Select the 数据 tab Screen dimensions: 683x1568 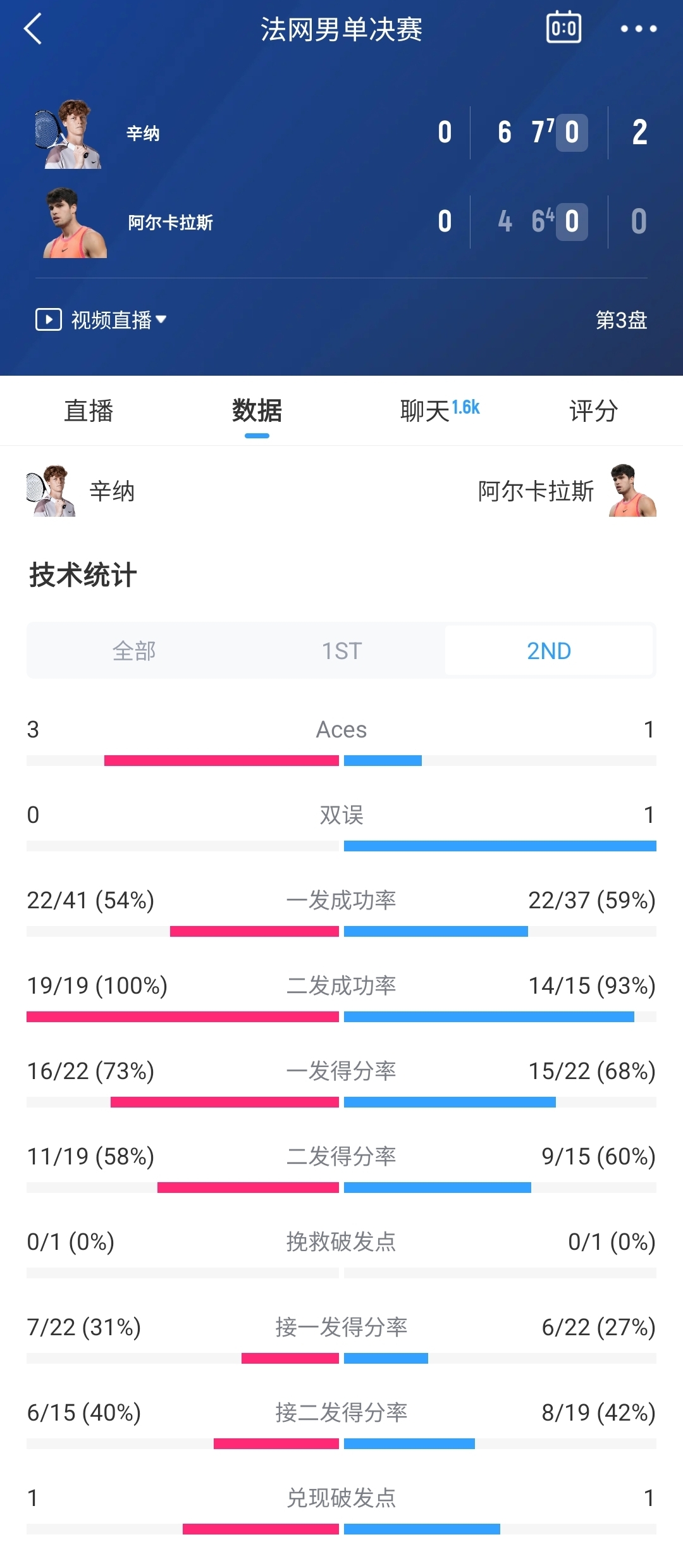[257, 411]
